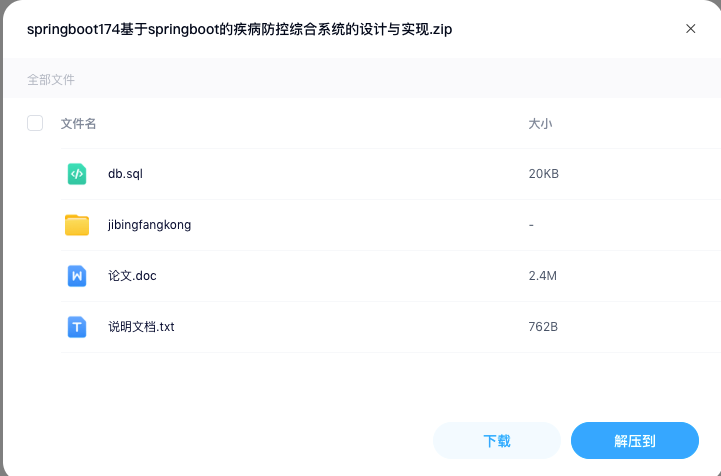Viewport: 721px width, 476px height.
Task: Tap the 解压到 extract button
Action: tap(635, 441)
